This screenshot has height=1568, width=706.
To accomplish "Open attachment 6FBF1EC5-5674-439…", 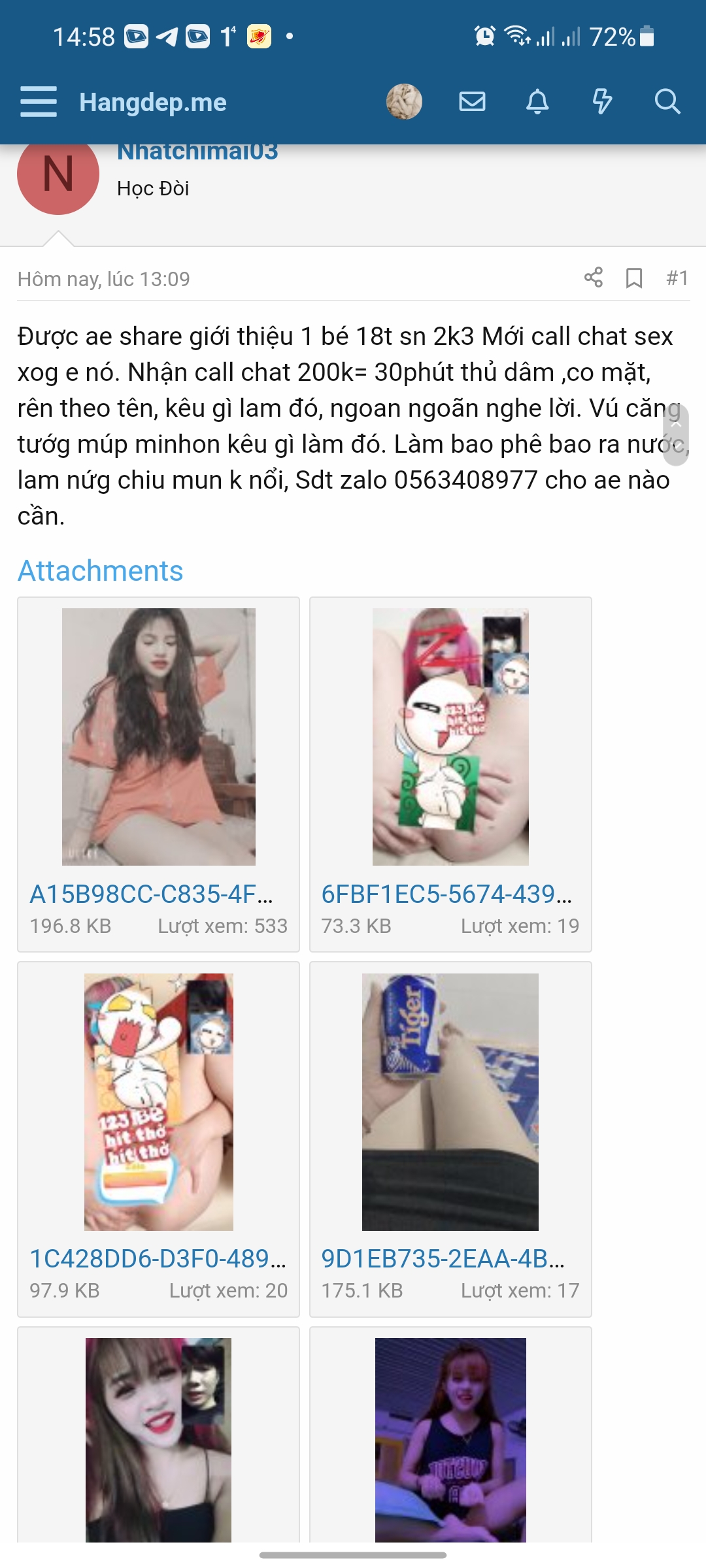I will point(446,894).
